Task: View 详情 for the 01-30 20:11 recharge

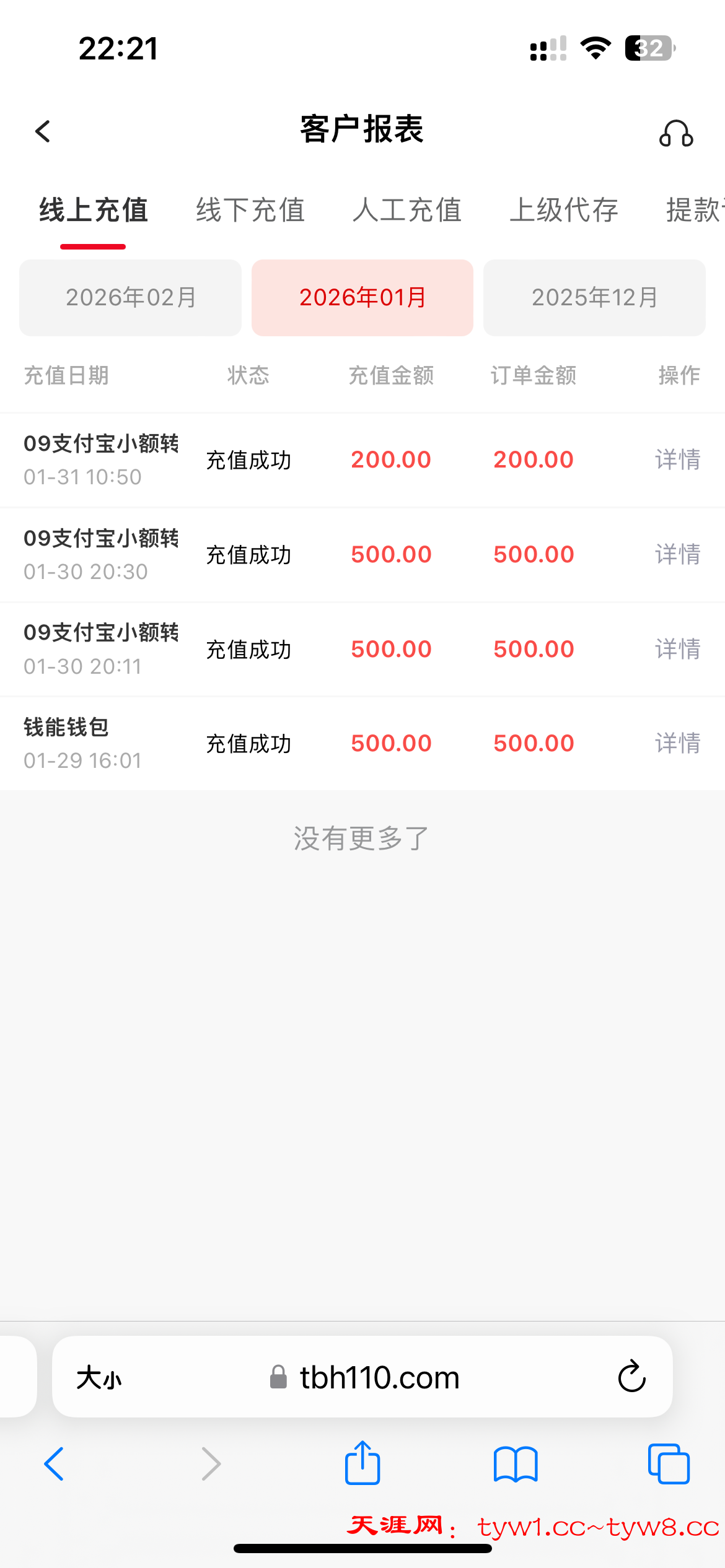Action: (x=677, y=650)
